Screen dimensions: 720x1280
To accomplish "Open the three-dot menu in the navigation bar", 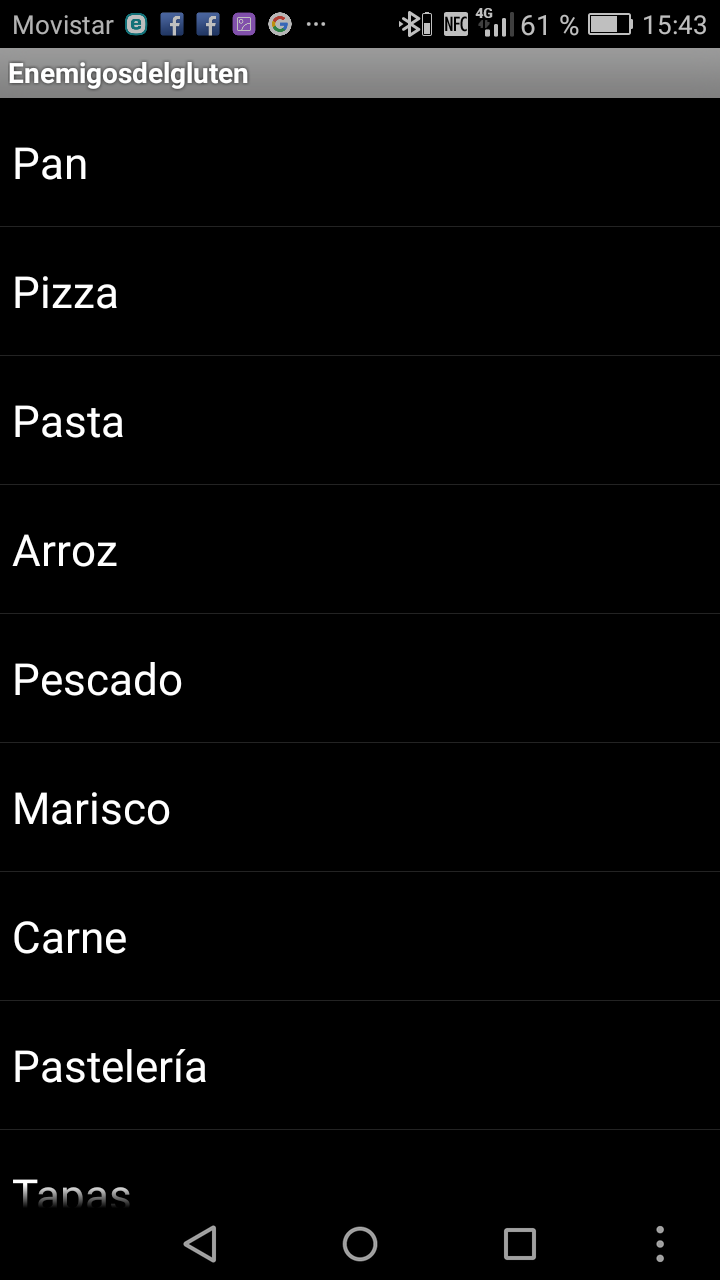I will pyautogui.click(x=660, y=1244).
